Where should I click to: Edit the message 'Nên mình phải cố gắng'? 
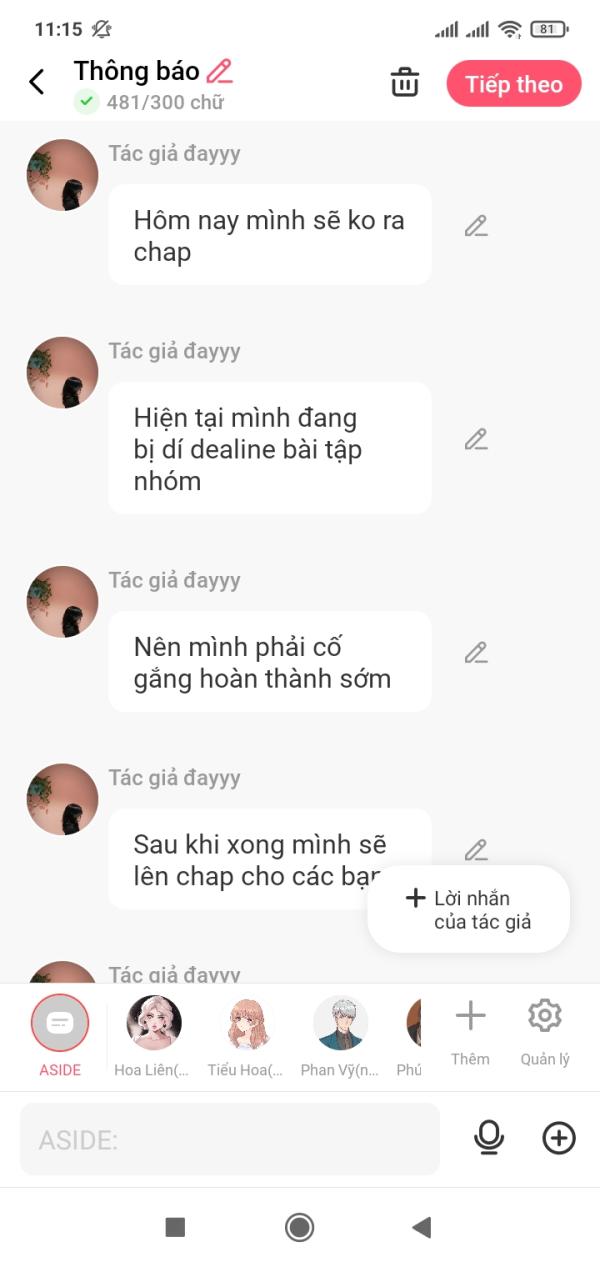pos(476,653)
